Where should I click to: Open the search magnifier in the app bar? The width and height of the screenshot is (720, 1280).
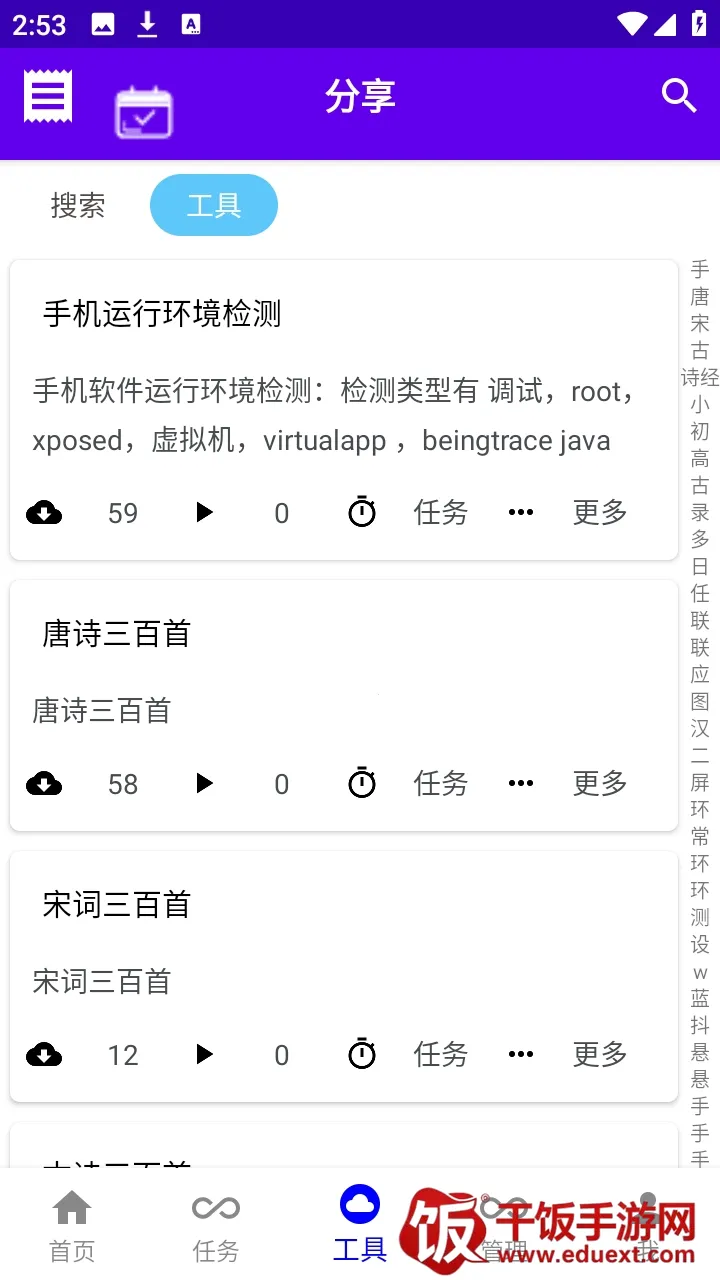[679, 96]
